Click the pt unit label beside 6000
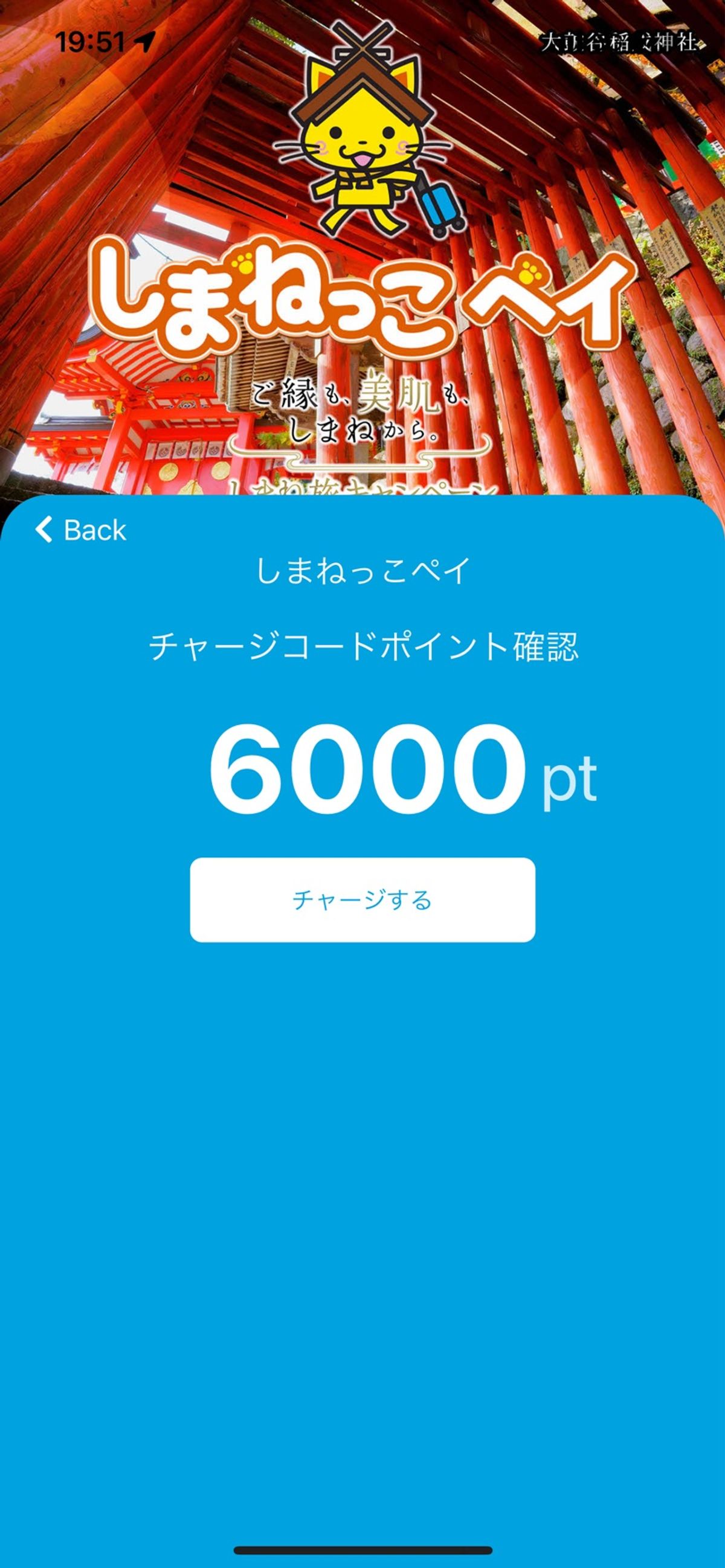 (x=566, y=785)
